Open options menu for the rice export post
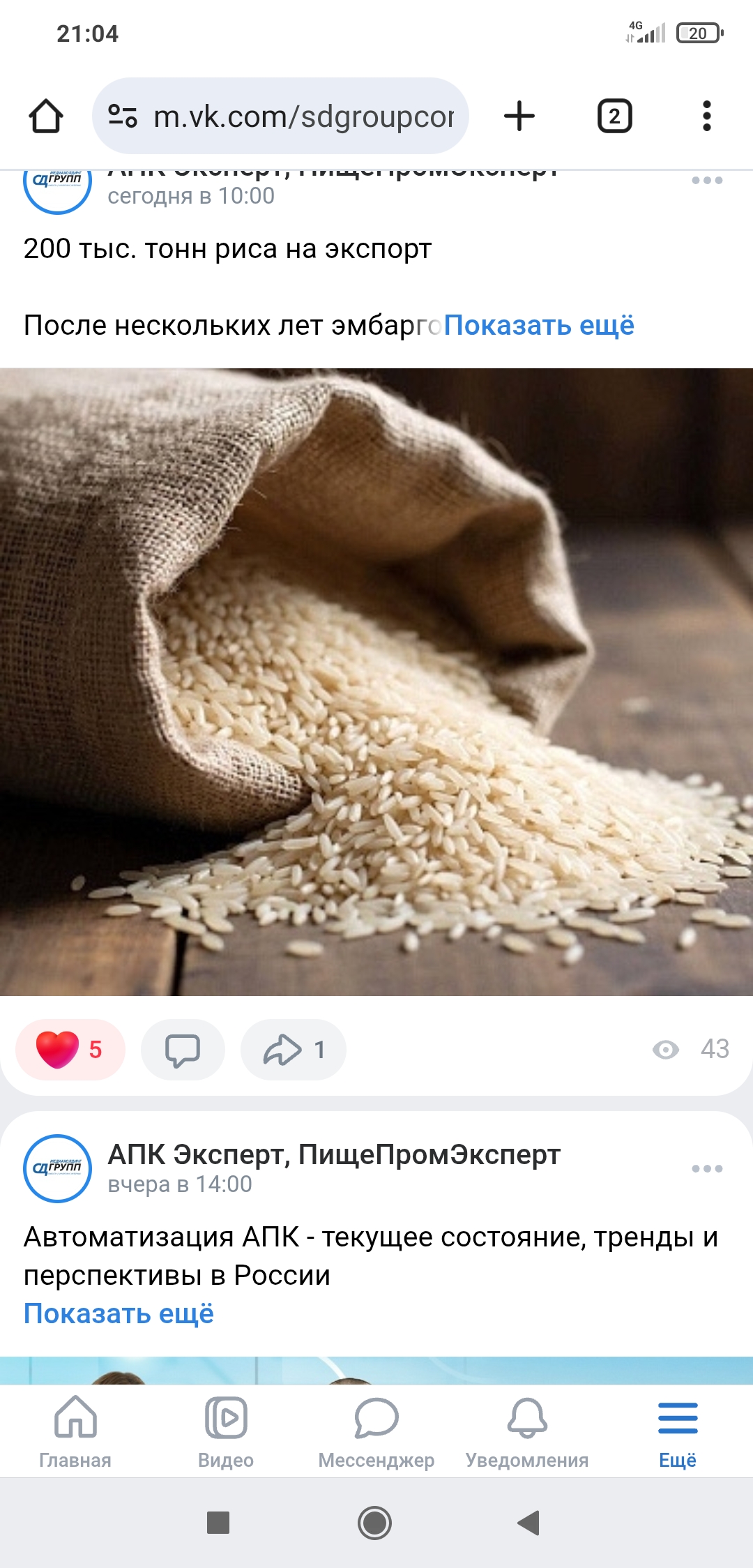The image size is (753, 1568). [x=706, y=181]
